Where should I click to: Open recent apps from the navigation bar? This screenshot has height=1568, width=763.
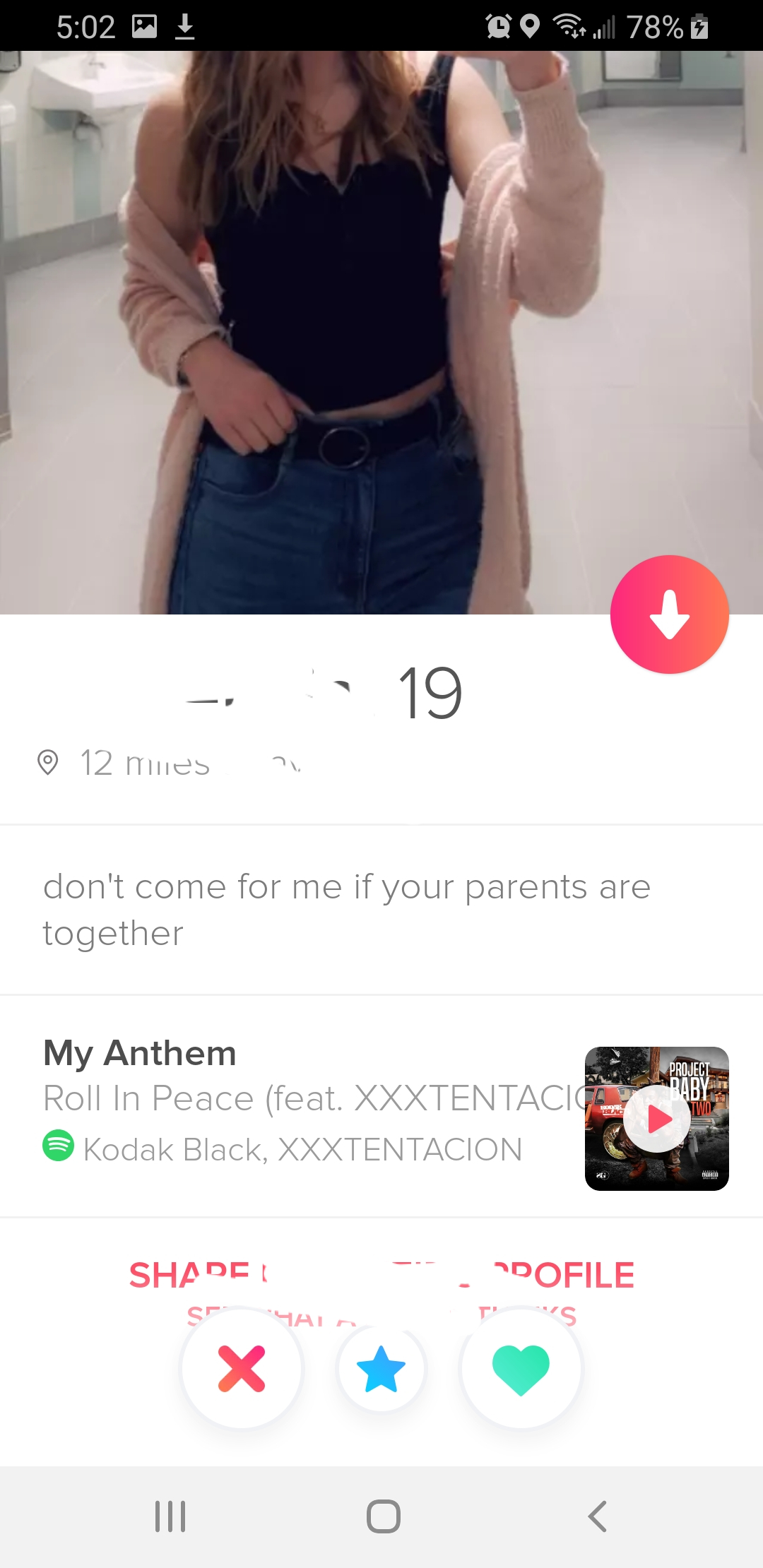170,1516
